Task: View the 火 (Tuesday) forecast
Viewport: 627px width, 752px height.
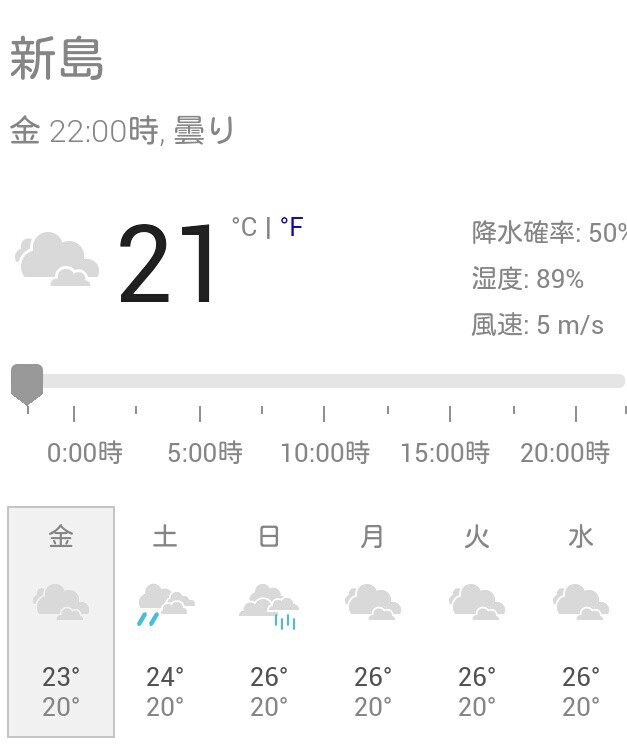Action: coord(477,621)
